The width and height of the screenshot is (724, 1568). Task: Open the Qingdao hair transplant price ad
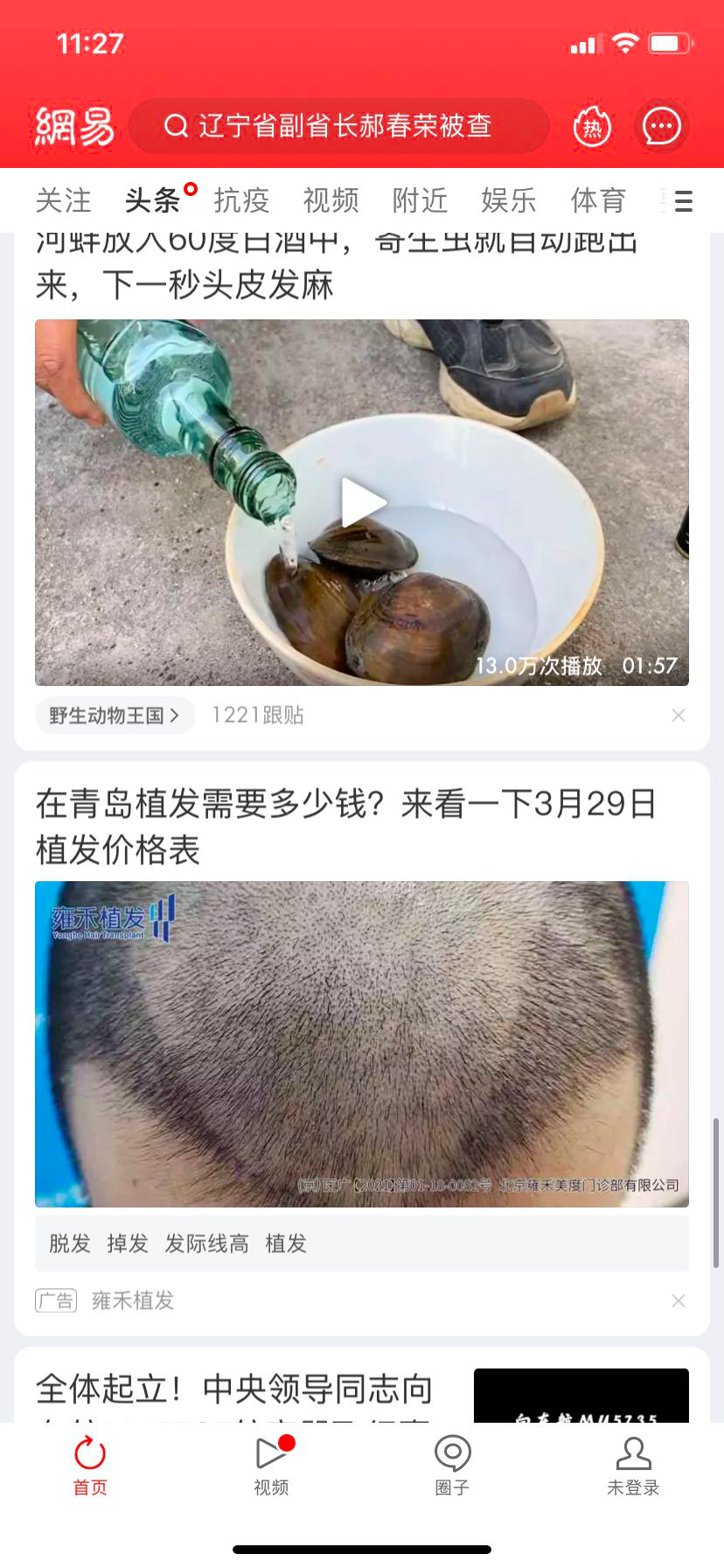coord(345,826)
